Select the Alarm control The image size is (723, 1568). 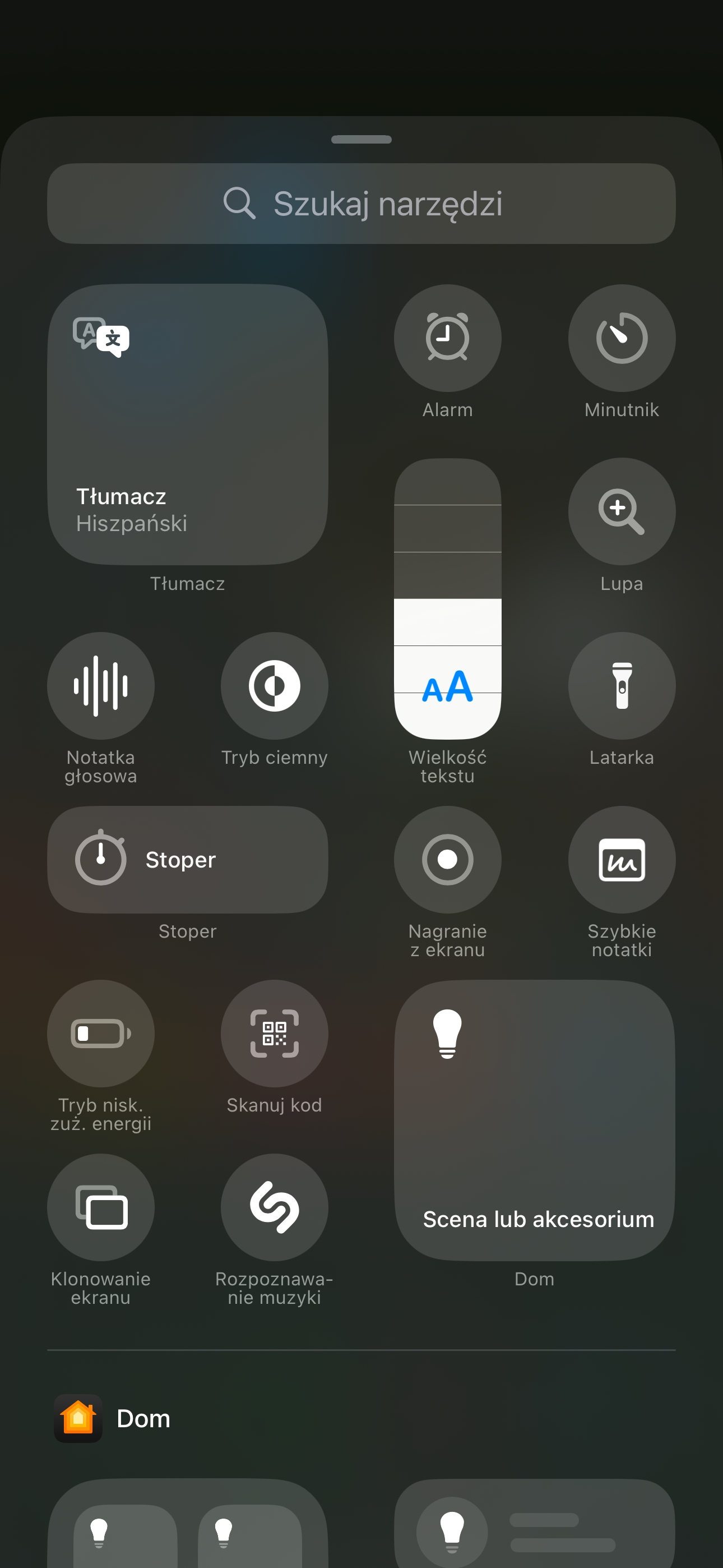[447, 338]
